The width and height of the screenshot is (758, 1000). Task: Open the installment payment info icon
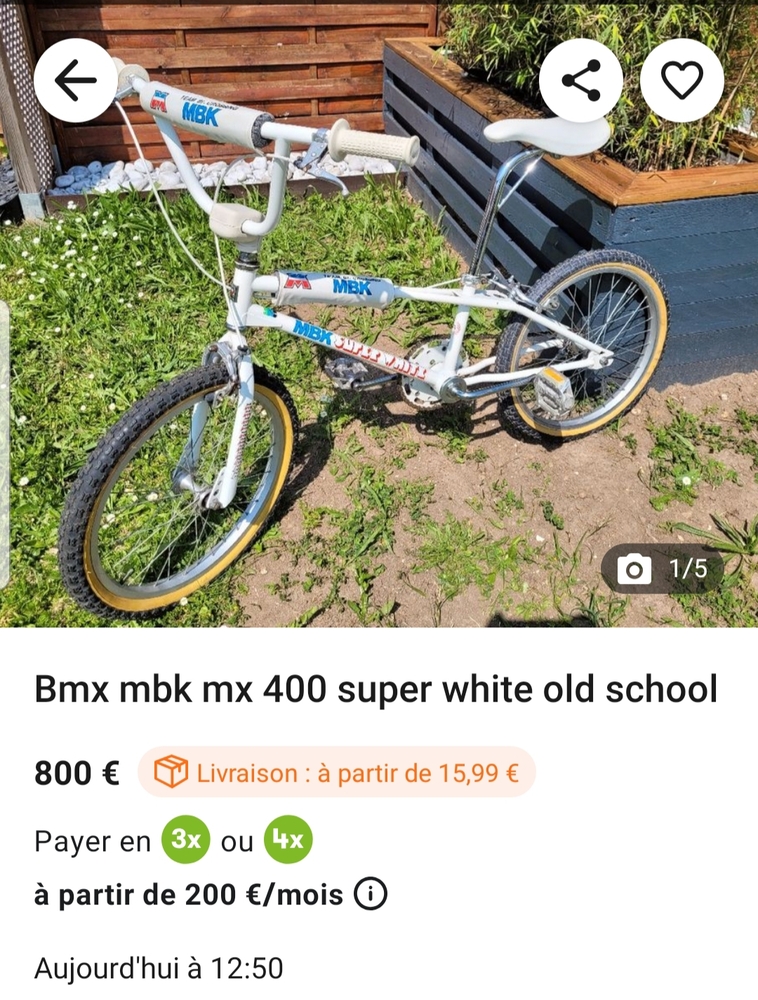coord(371,895)
